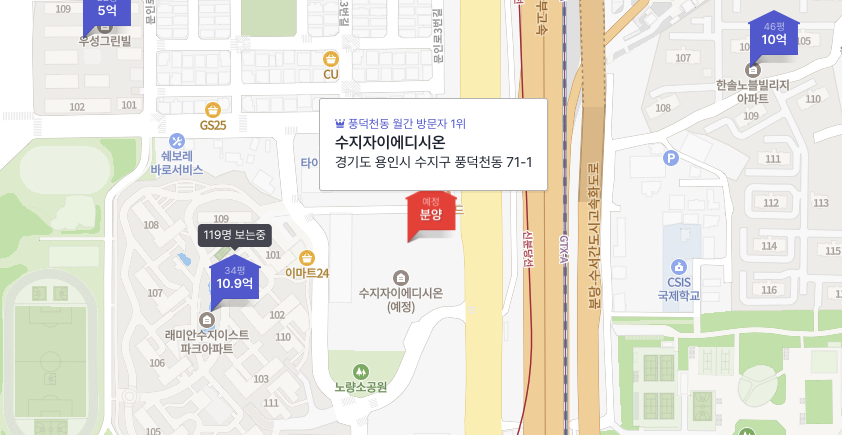Select the 5억 marker near 우성그린빌
Image resolution: width=842 pixels, height=435 pixels.
coord(106,10)
